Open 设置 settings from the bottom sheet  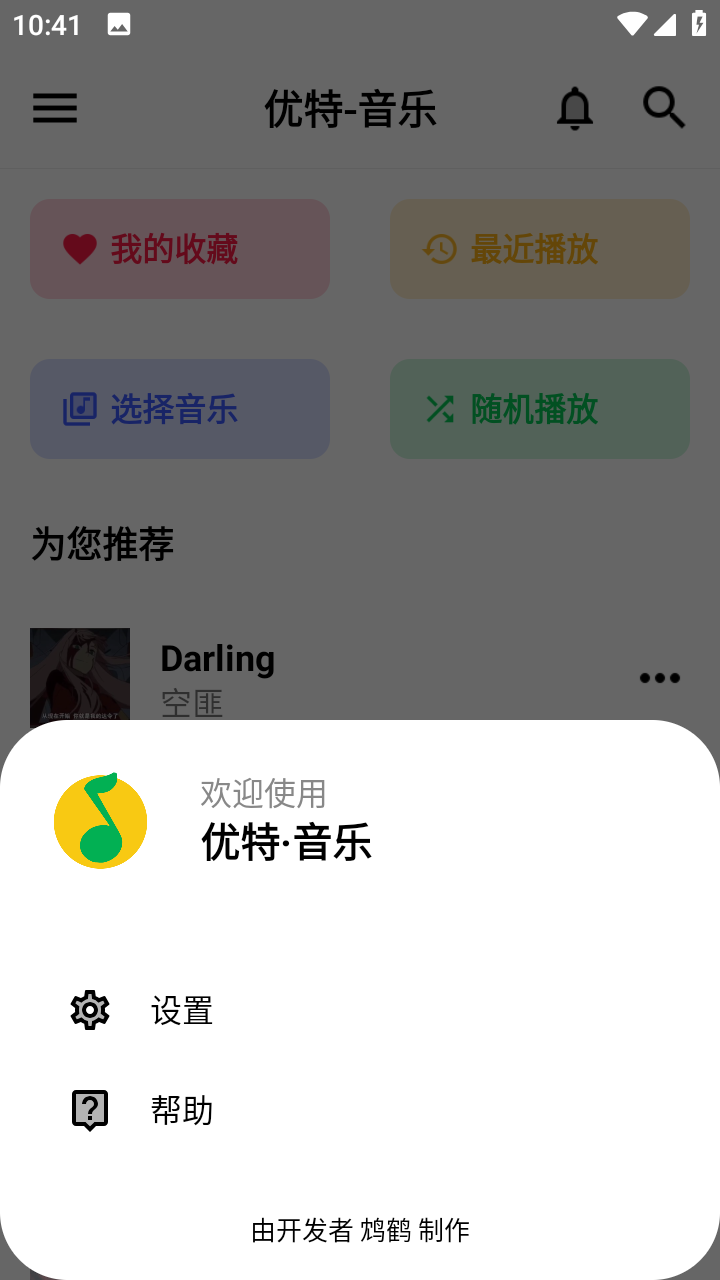click(x=360, y=1011)
